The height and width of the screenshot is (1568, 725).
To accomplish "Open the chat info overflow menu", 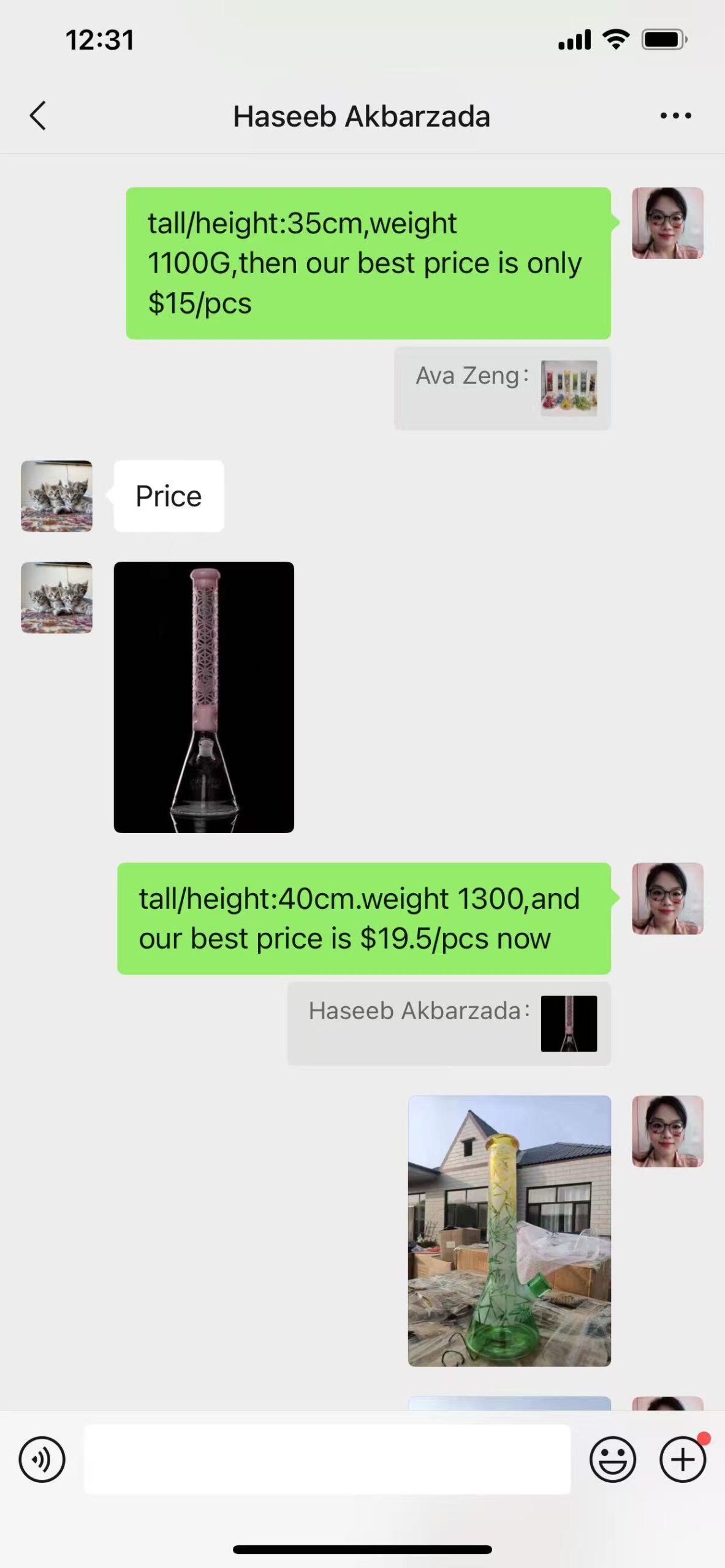I will tap(675, 116).
